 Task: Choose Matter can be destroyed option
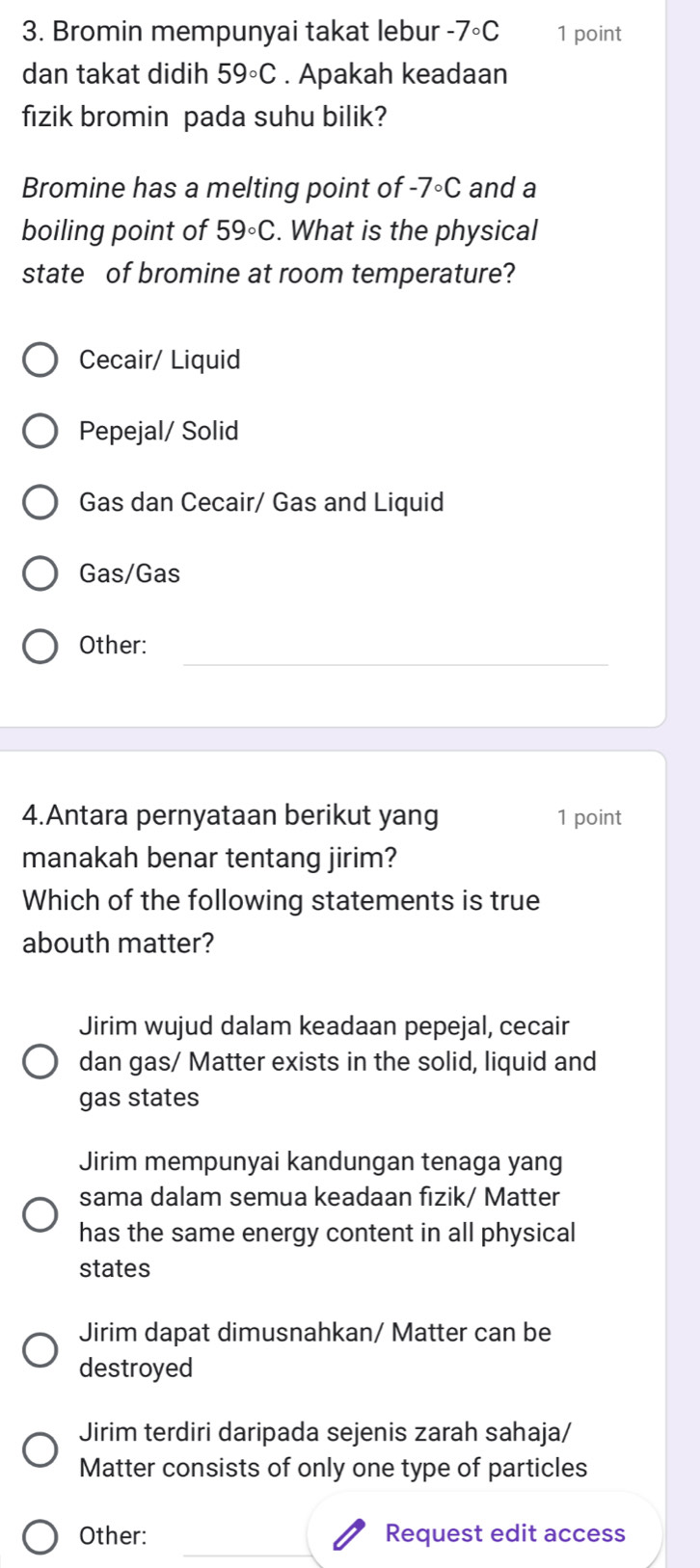click(40, 1350)
